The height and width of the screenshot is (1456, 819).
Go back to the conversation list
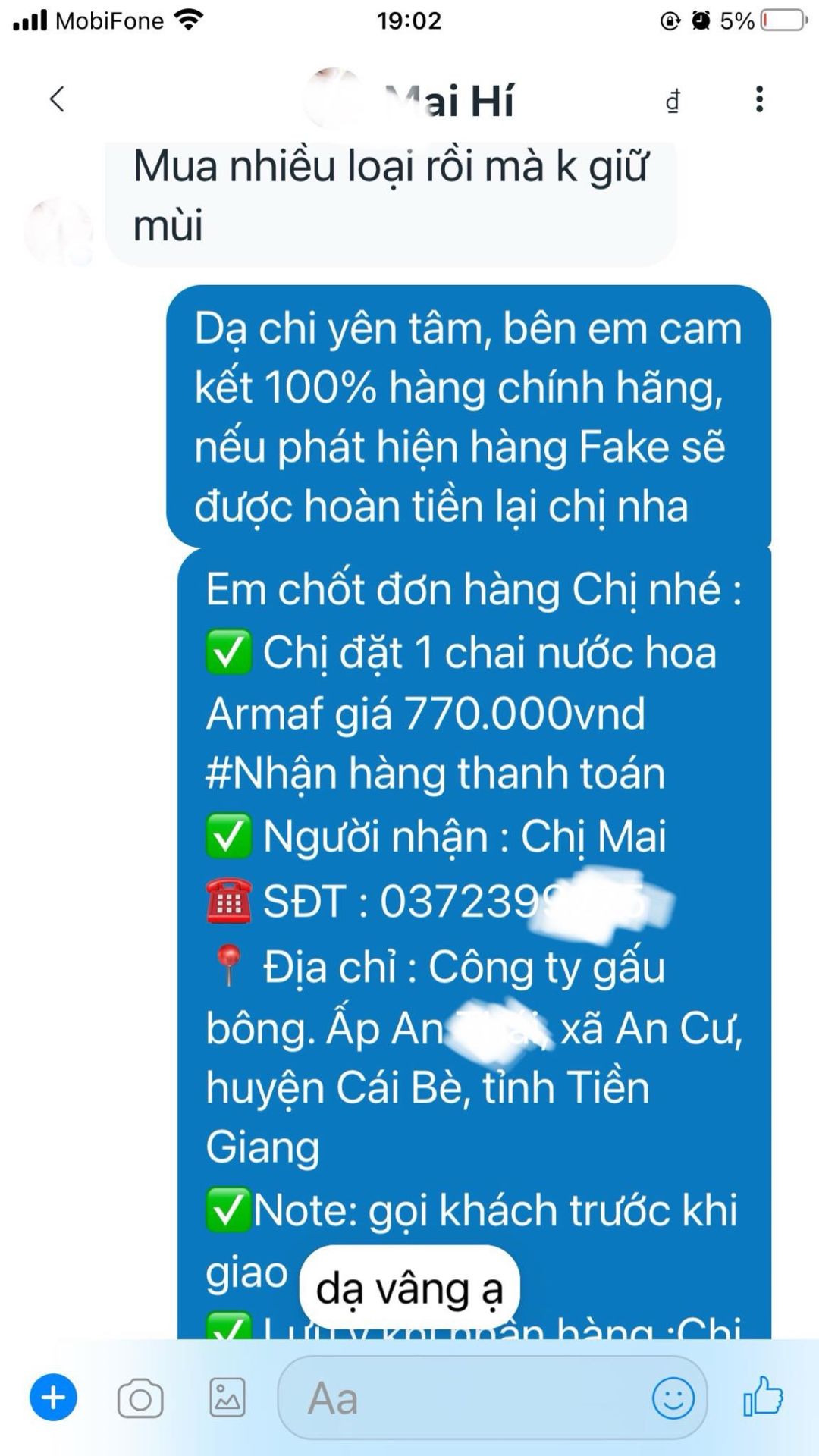pyautogui.click(x=57, y=99)
